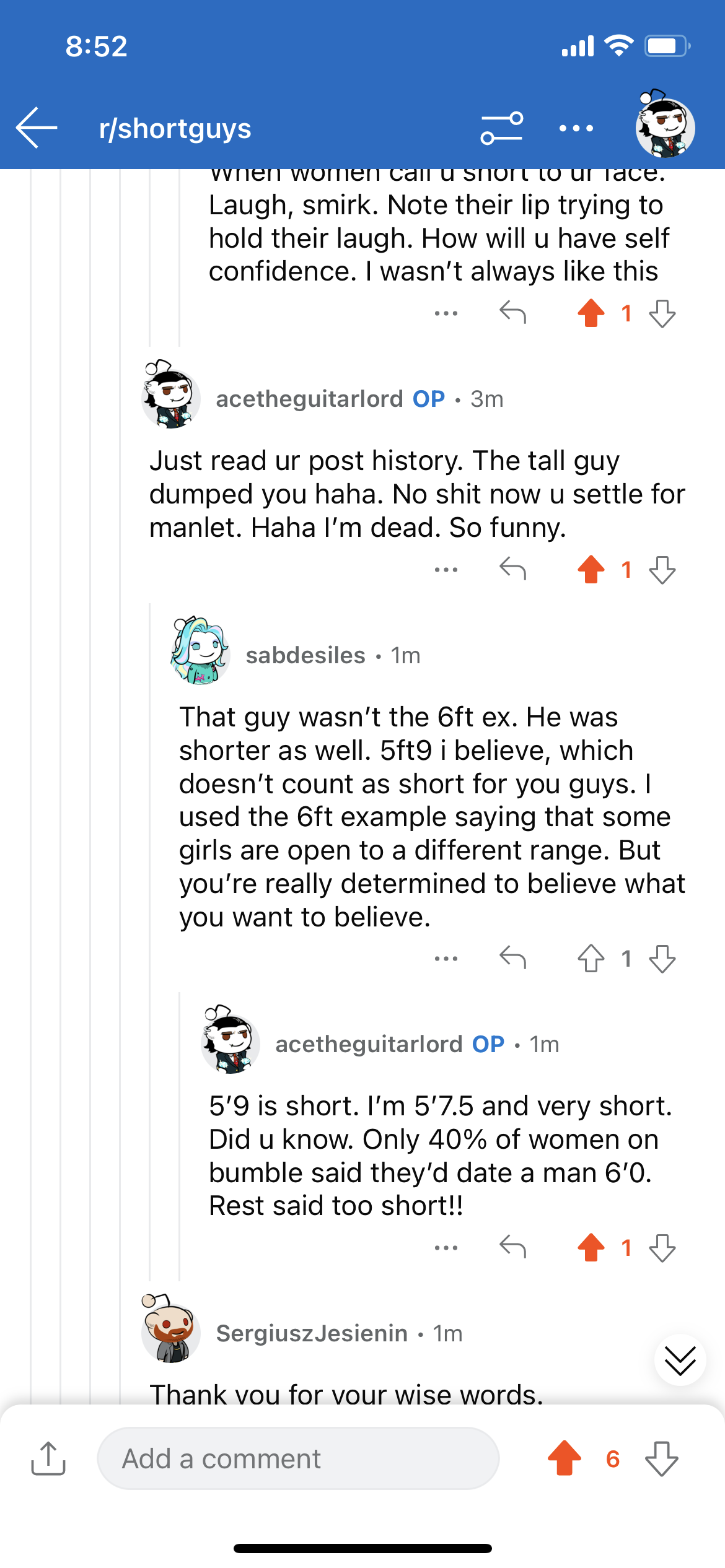Reply to the 'Just read ur post history' comment
Viewport: 725px width, 1568px height.
pyautogui.click(x=512, y=569)
